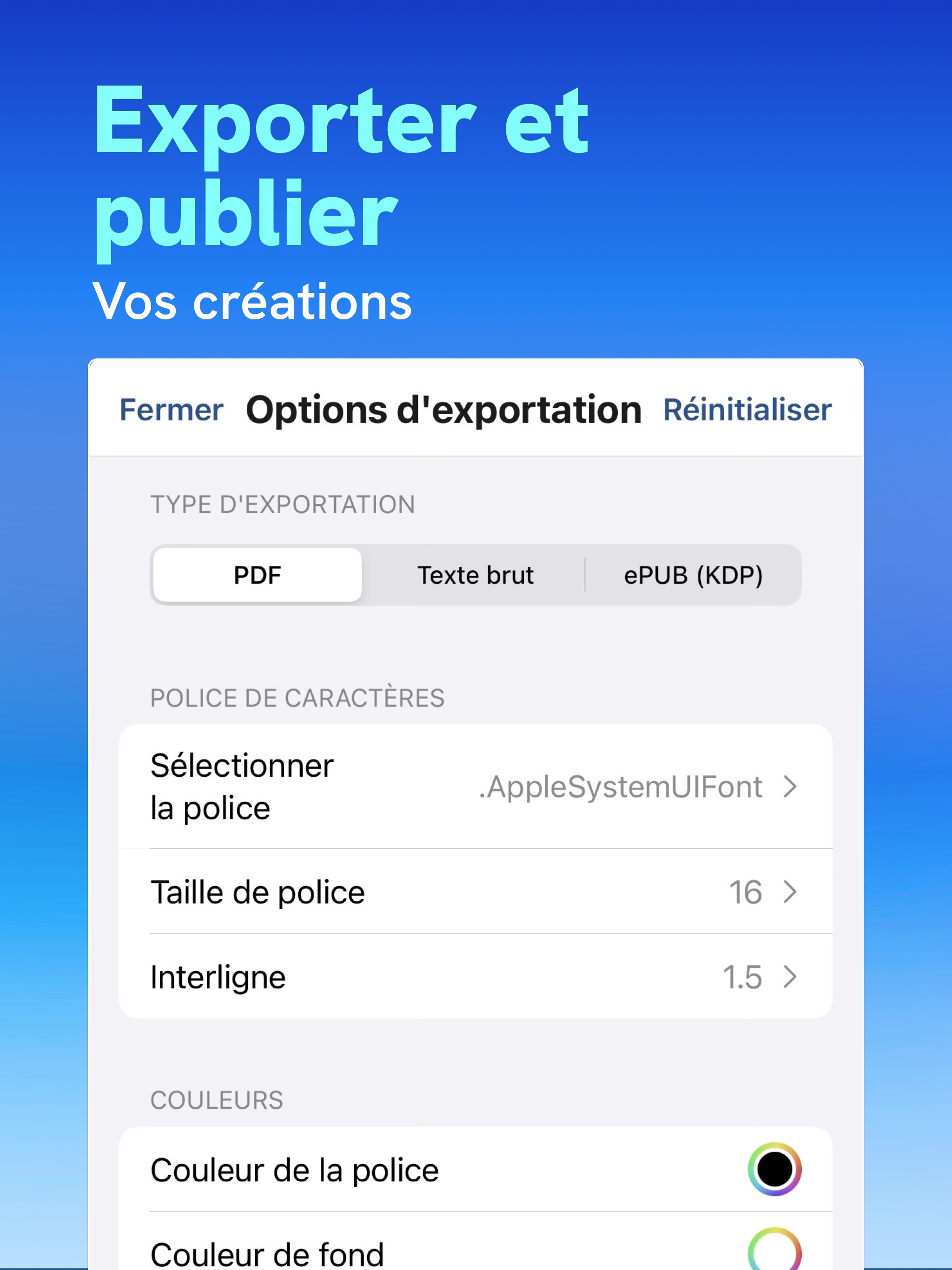Click the chevron beside the value 1.5
Viewport: 952px width, 1270px height.
[793, 976]
